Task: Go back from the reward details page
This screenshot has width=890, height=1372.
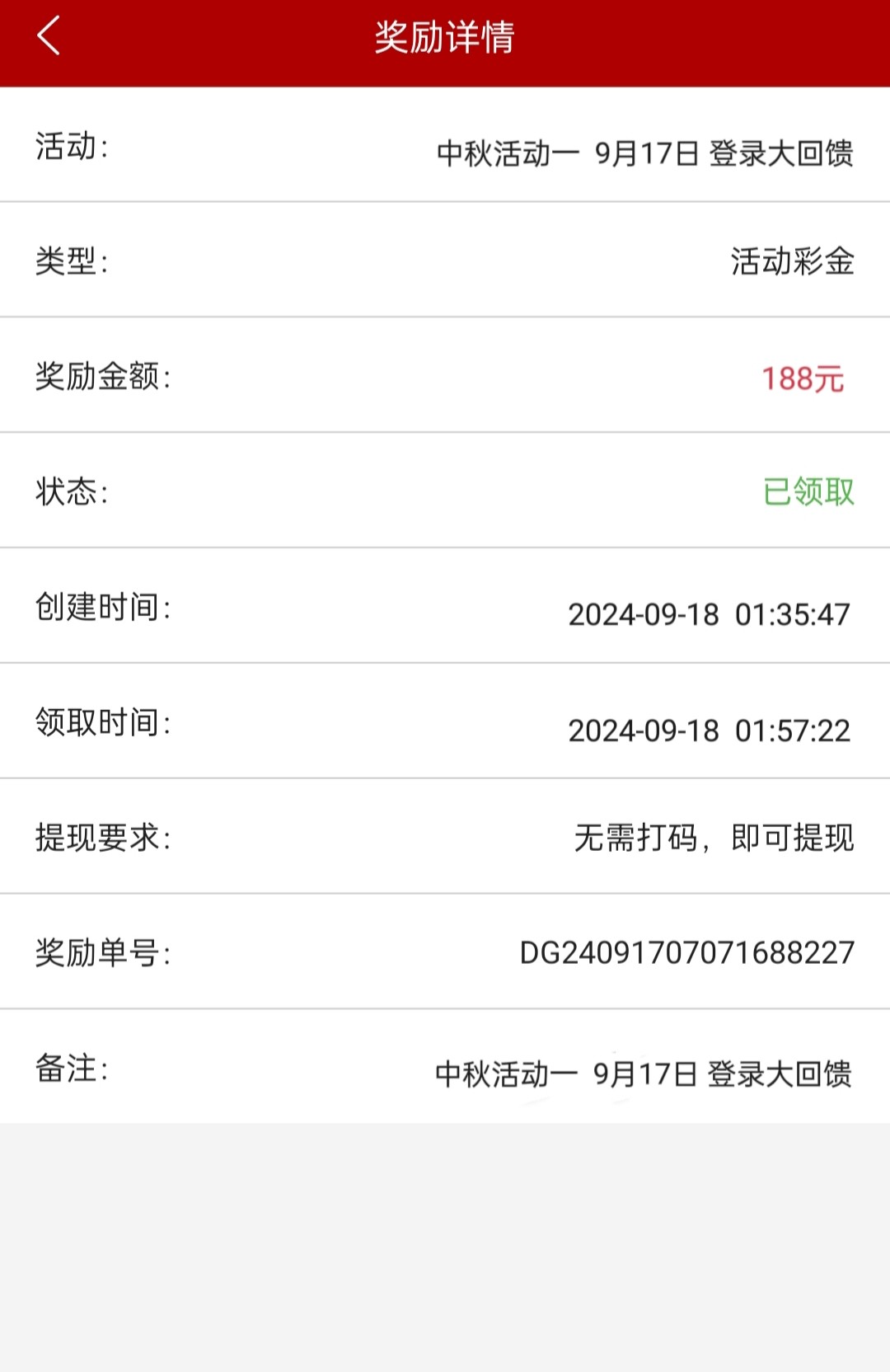Action: [x=49, y=37]
